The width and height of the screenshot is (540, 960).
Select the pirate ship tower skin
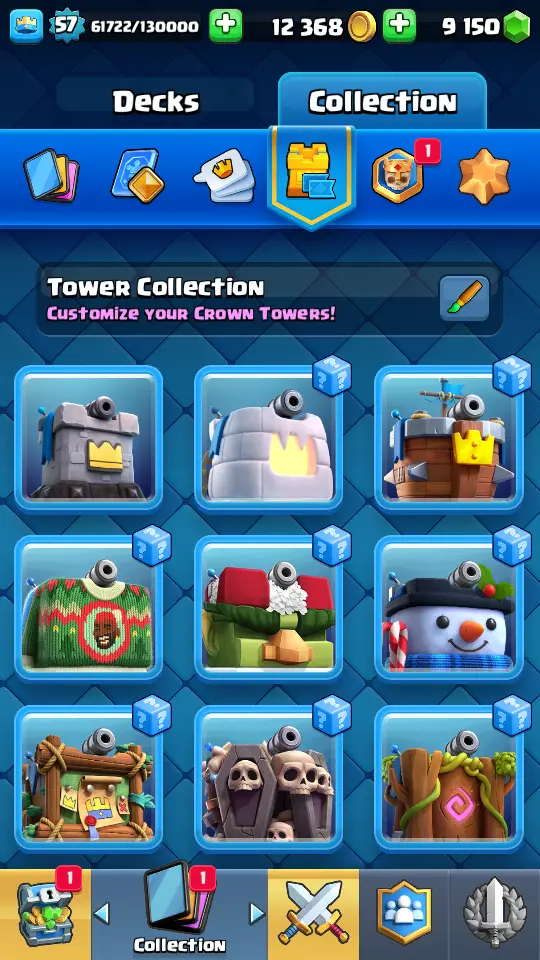coord(448,438)
